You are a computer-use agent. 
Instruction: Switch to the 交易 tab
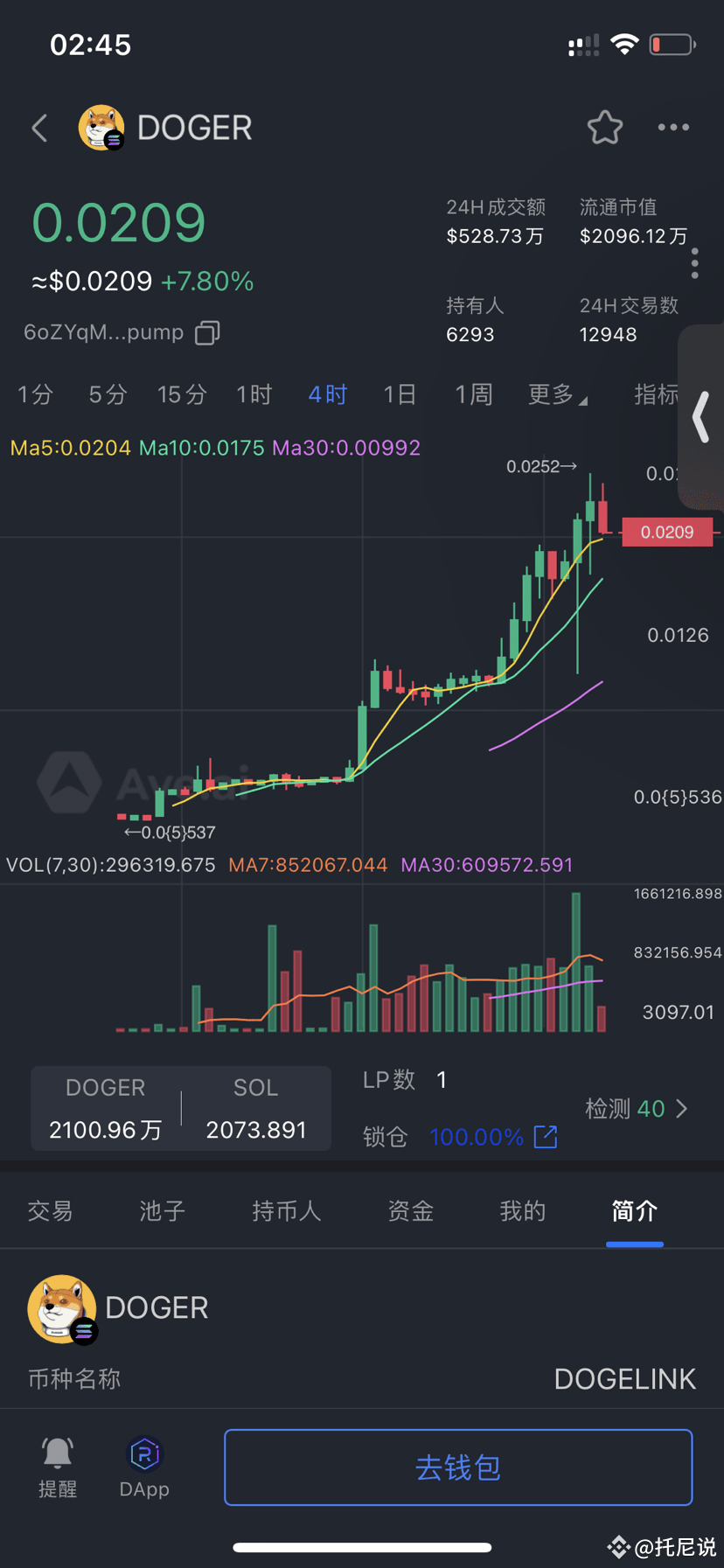50,1211
